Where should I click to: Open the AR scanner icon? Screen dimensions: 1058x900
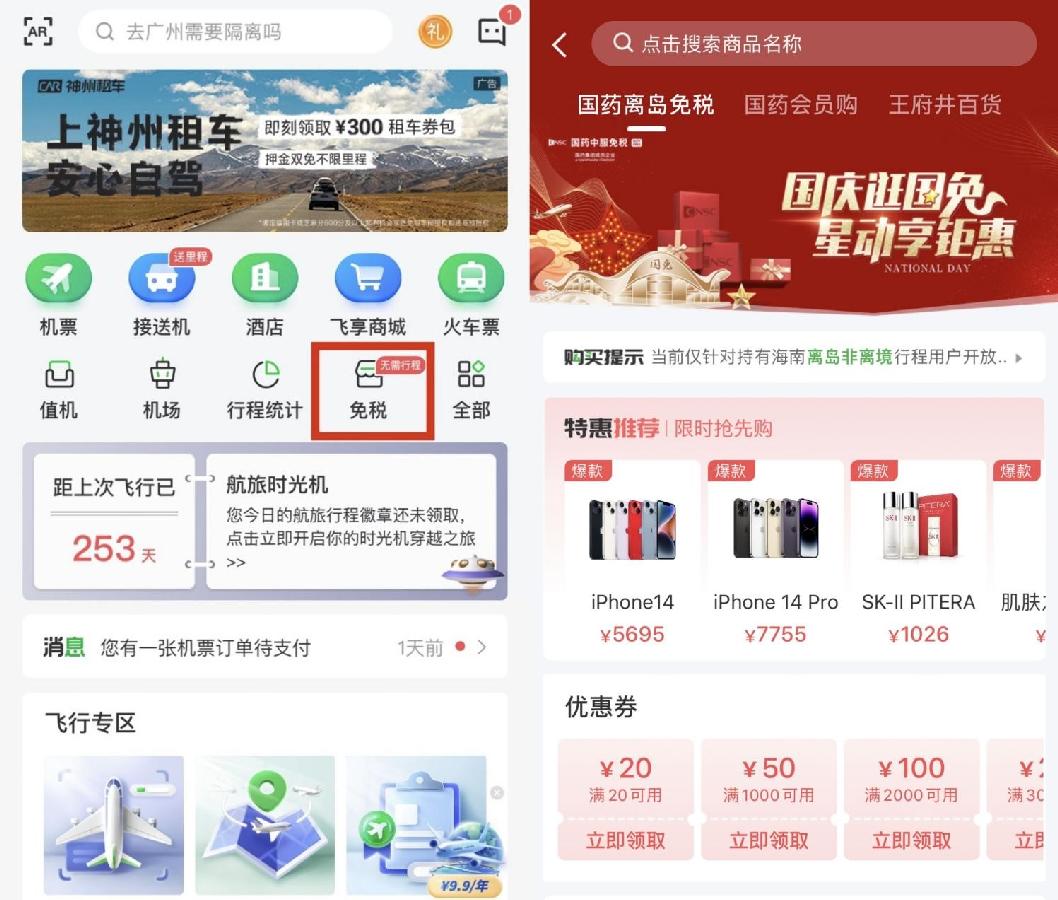tap(38, 32)
